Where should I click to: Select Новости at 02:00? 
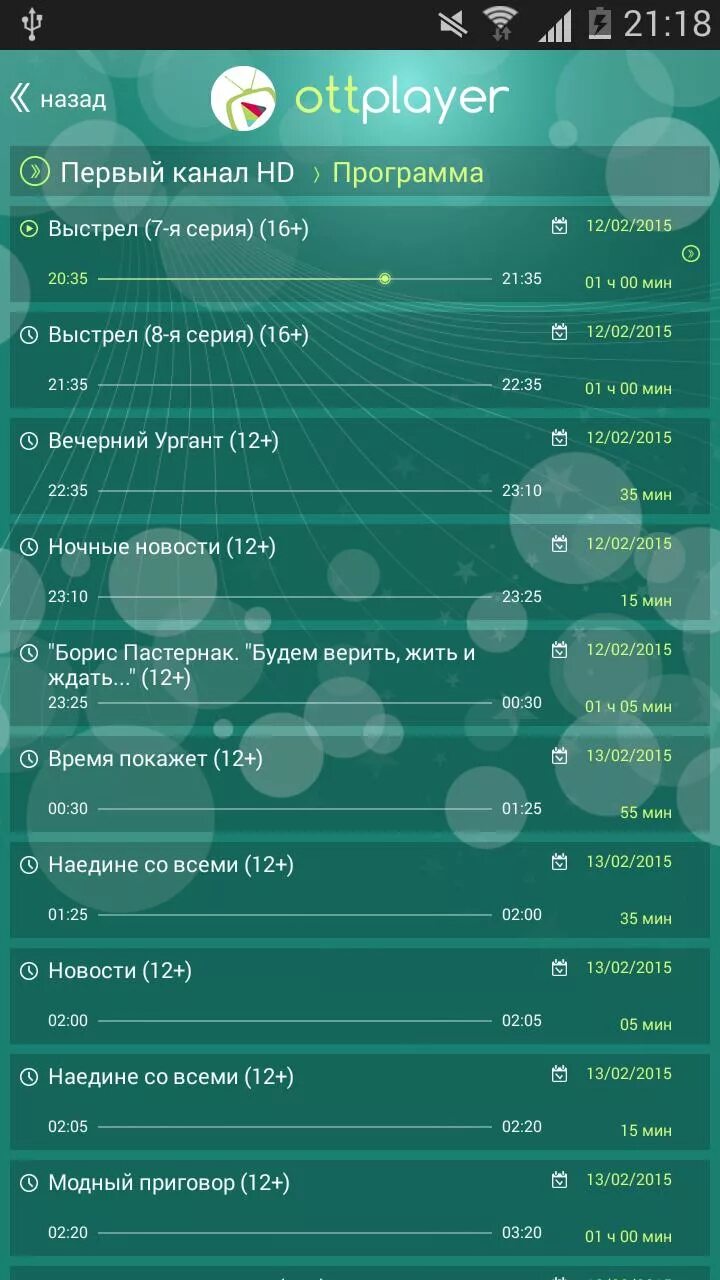[360, 996]
